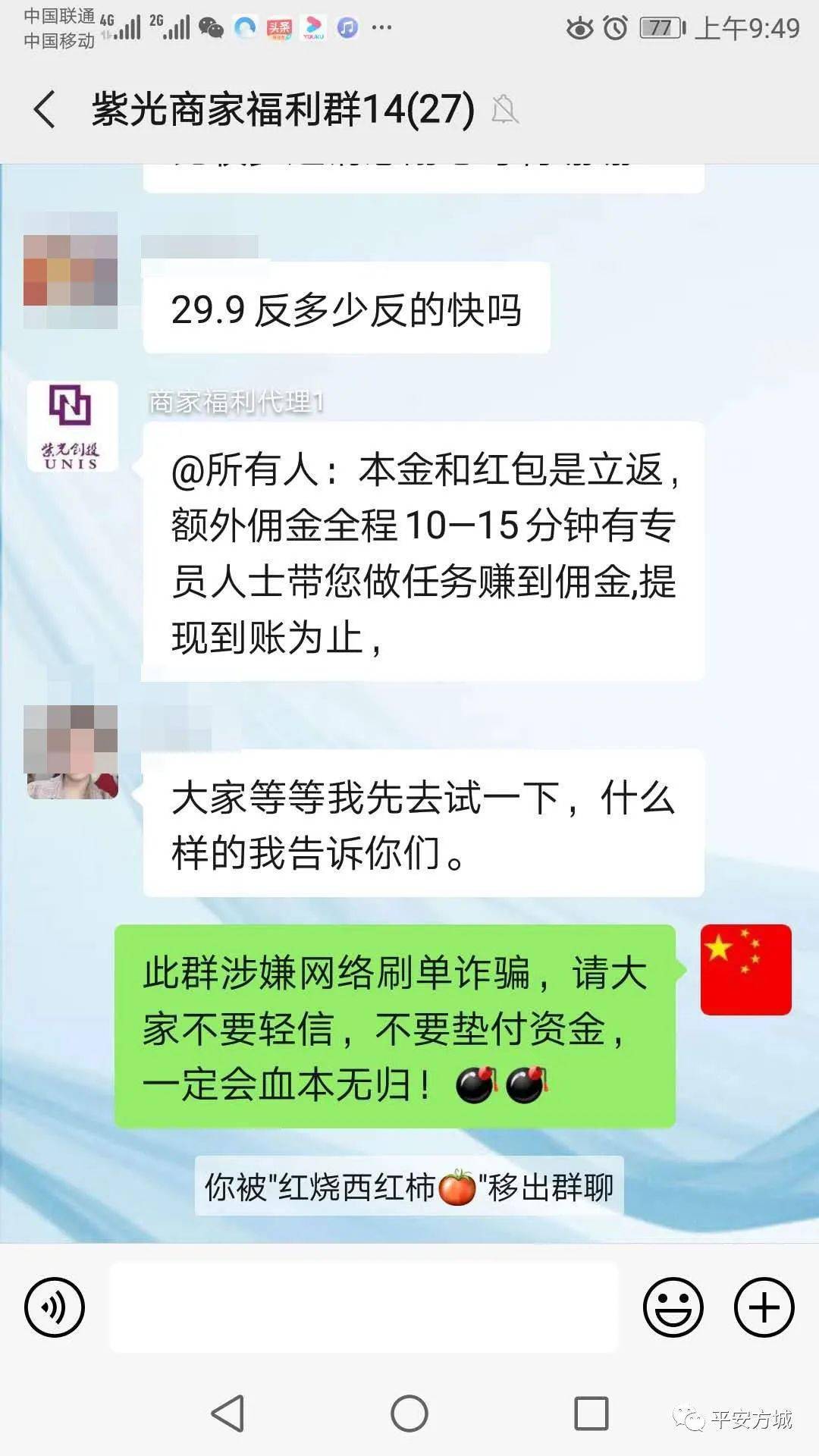Viewport: 819px width, 1456px height.
Task: Open 商家福利代理1 avatar profile
Action: click(x=72, y=427)
